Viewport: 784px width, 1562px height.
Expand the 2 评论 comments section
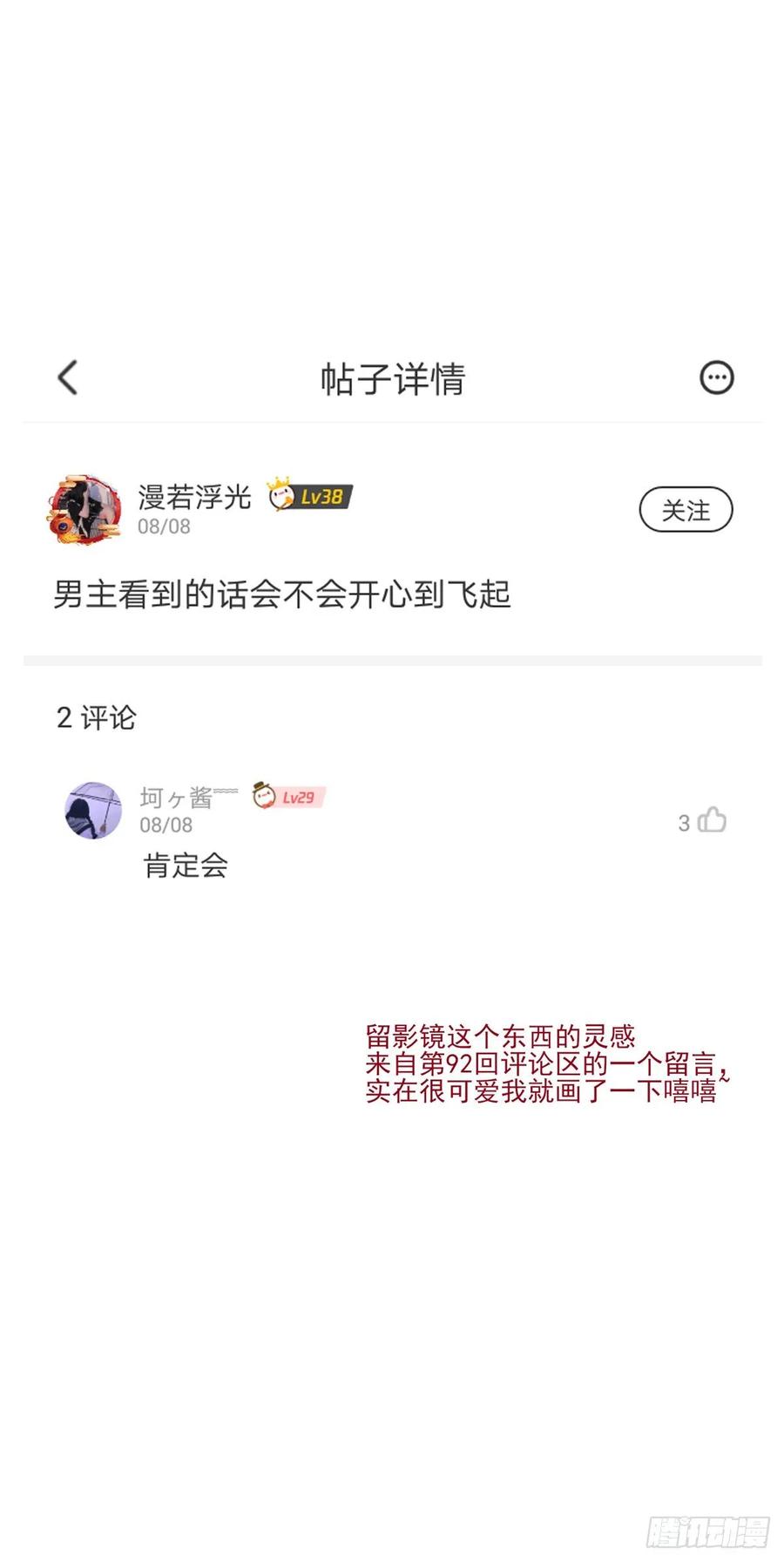pos(96,716)
